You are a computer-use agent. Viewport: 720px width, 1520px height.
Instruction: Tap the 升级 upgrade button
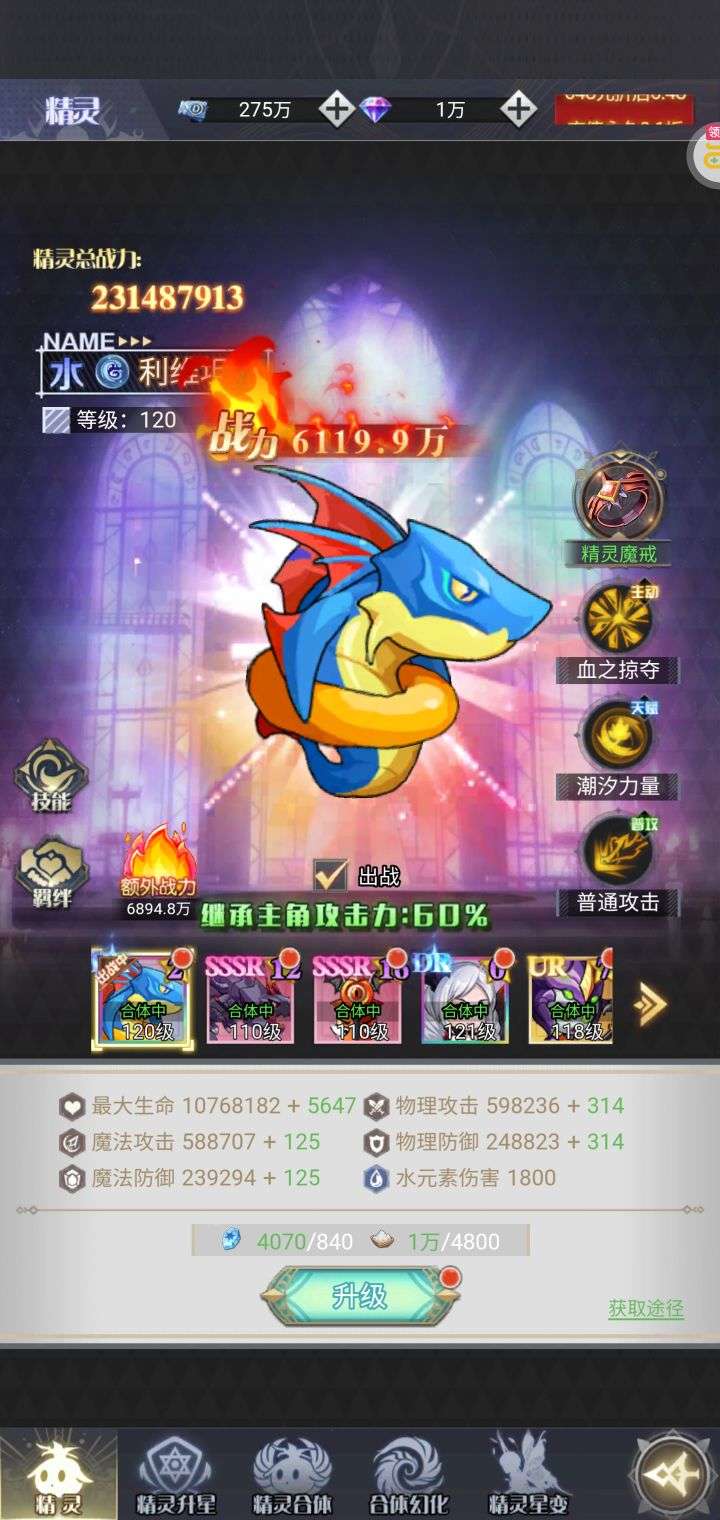tap(360, 1297)
